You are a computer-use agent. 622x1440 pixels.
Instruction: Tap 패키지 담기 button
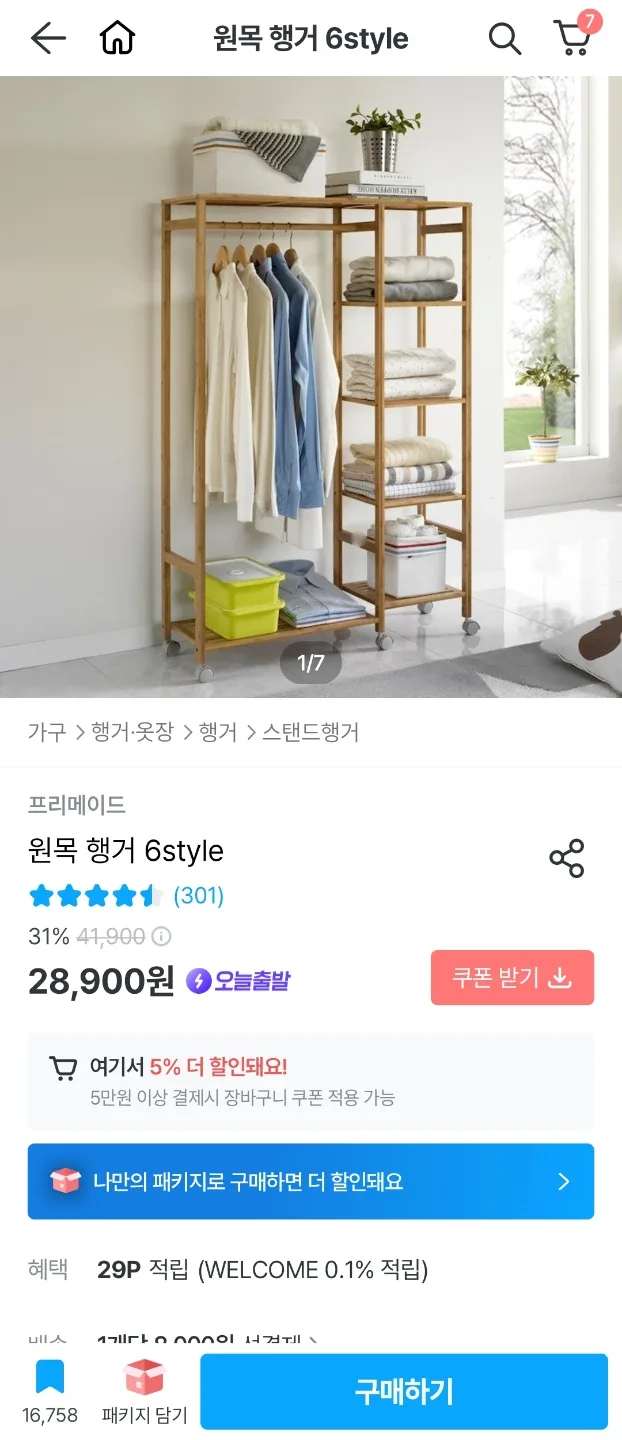[x=144, y=1390]
